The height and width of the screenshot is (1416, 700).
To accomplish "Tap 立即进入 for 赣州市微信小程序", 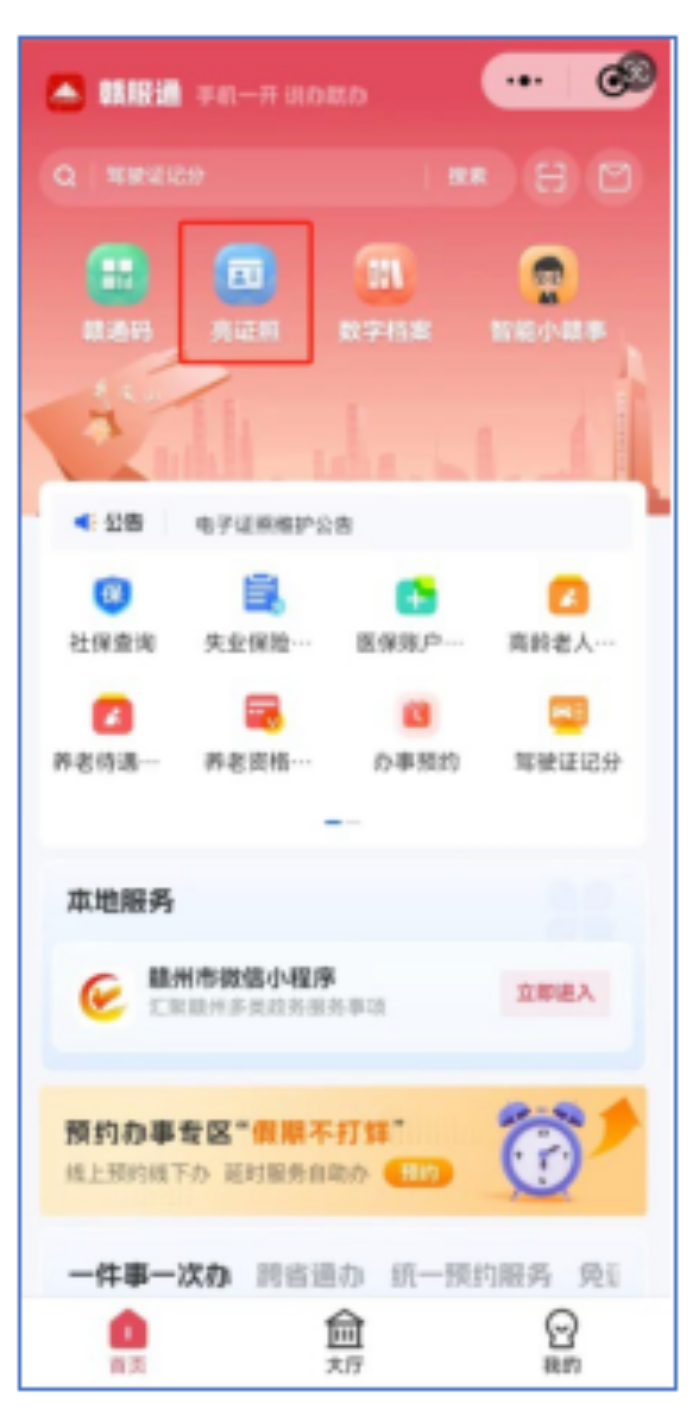I will tap(555, 993).
